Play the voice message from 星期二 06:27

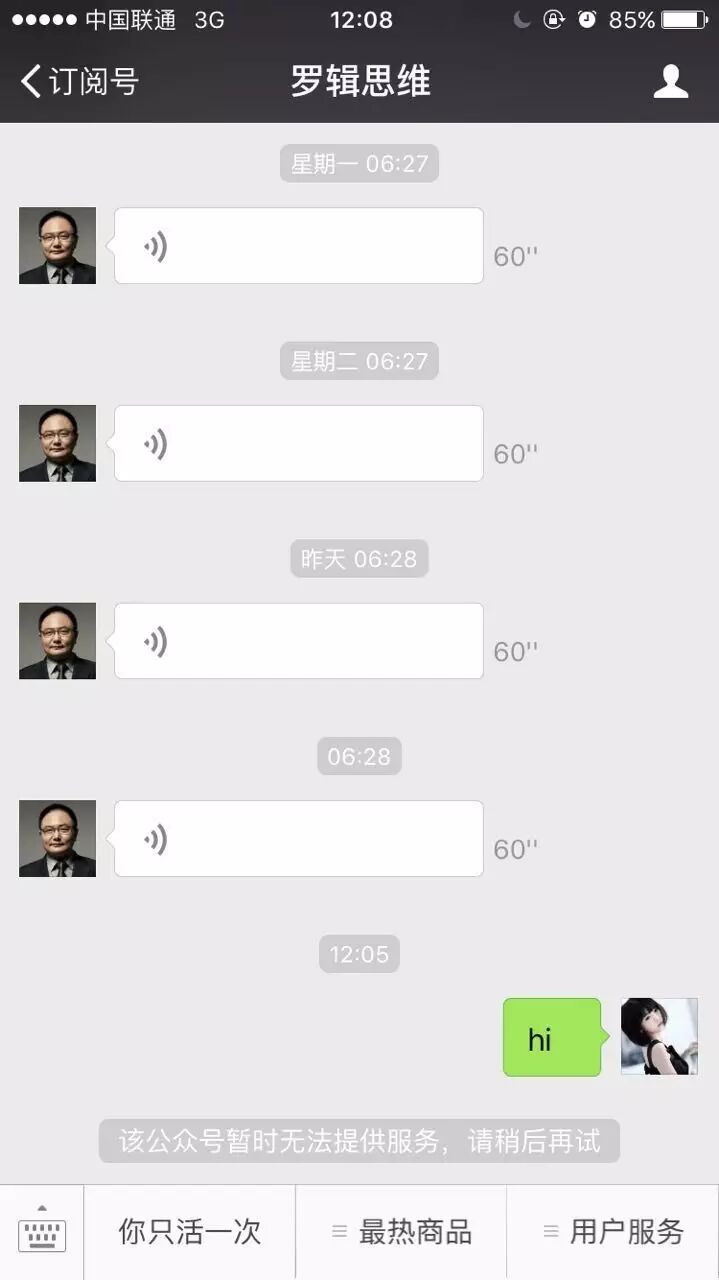(x=298, y=443)
